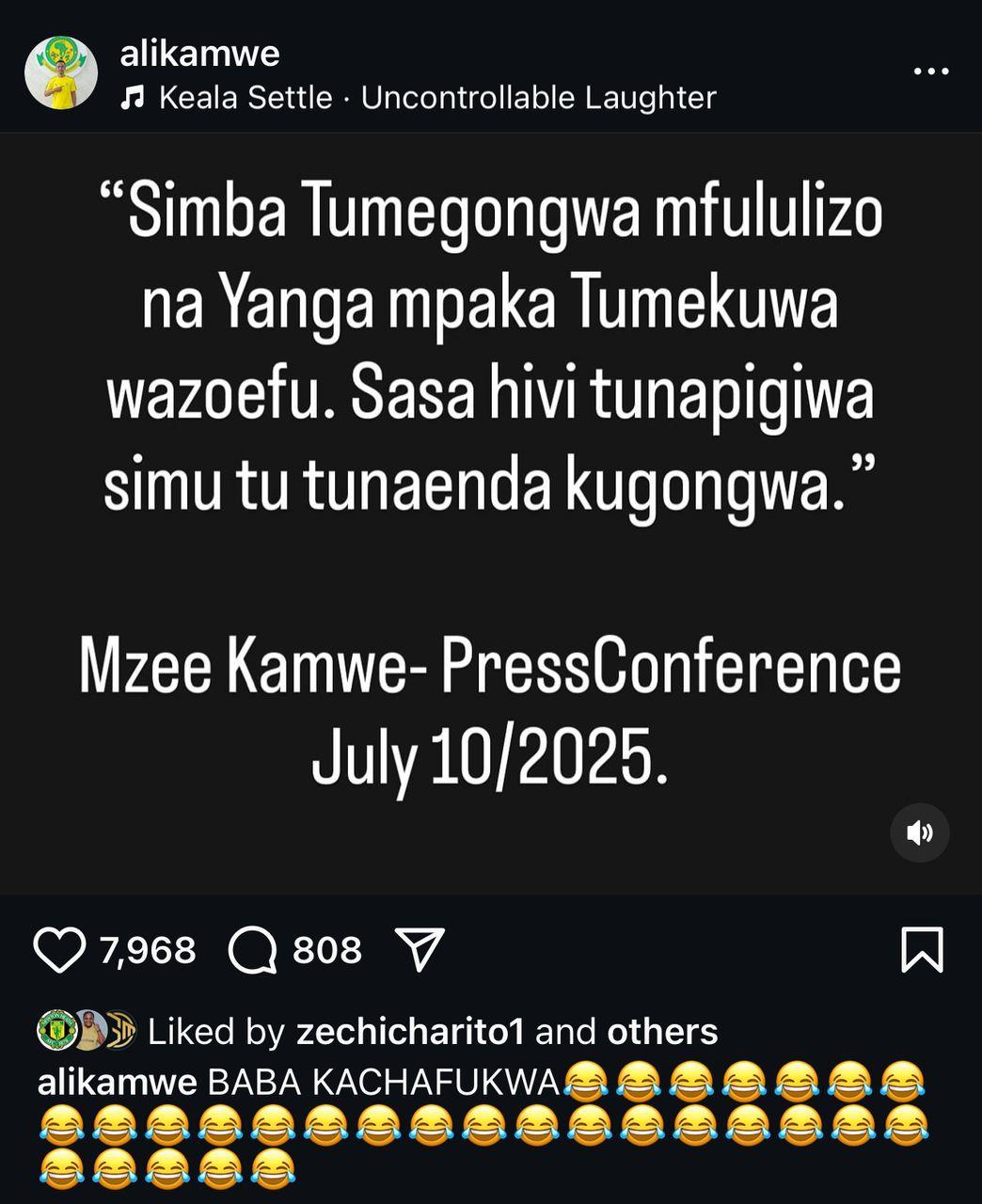Open Keala Settle Uncontrollable Laughter audio
Viewport: 982px width, 1204px height.
point(436,98)
